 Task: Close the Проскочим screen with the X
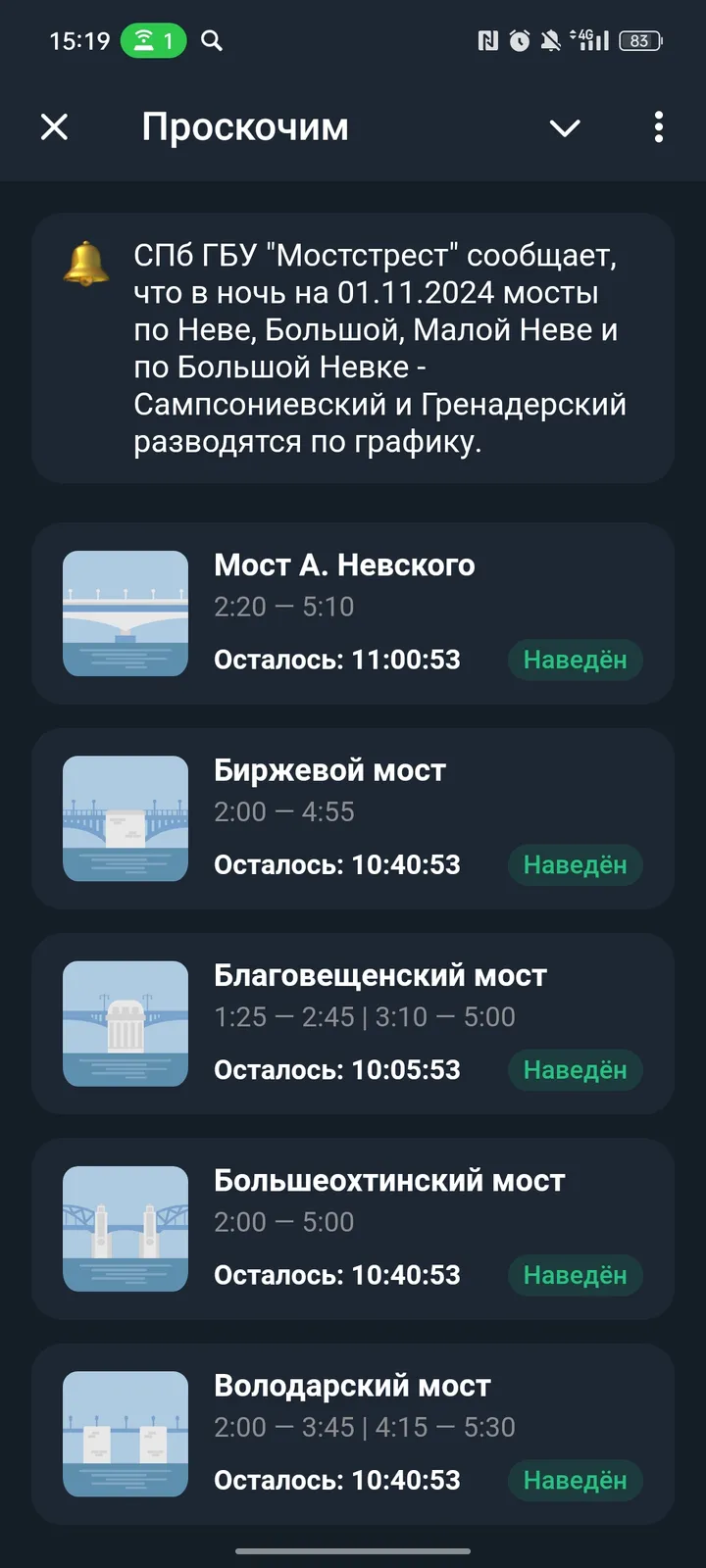pos(54,127)
